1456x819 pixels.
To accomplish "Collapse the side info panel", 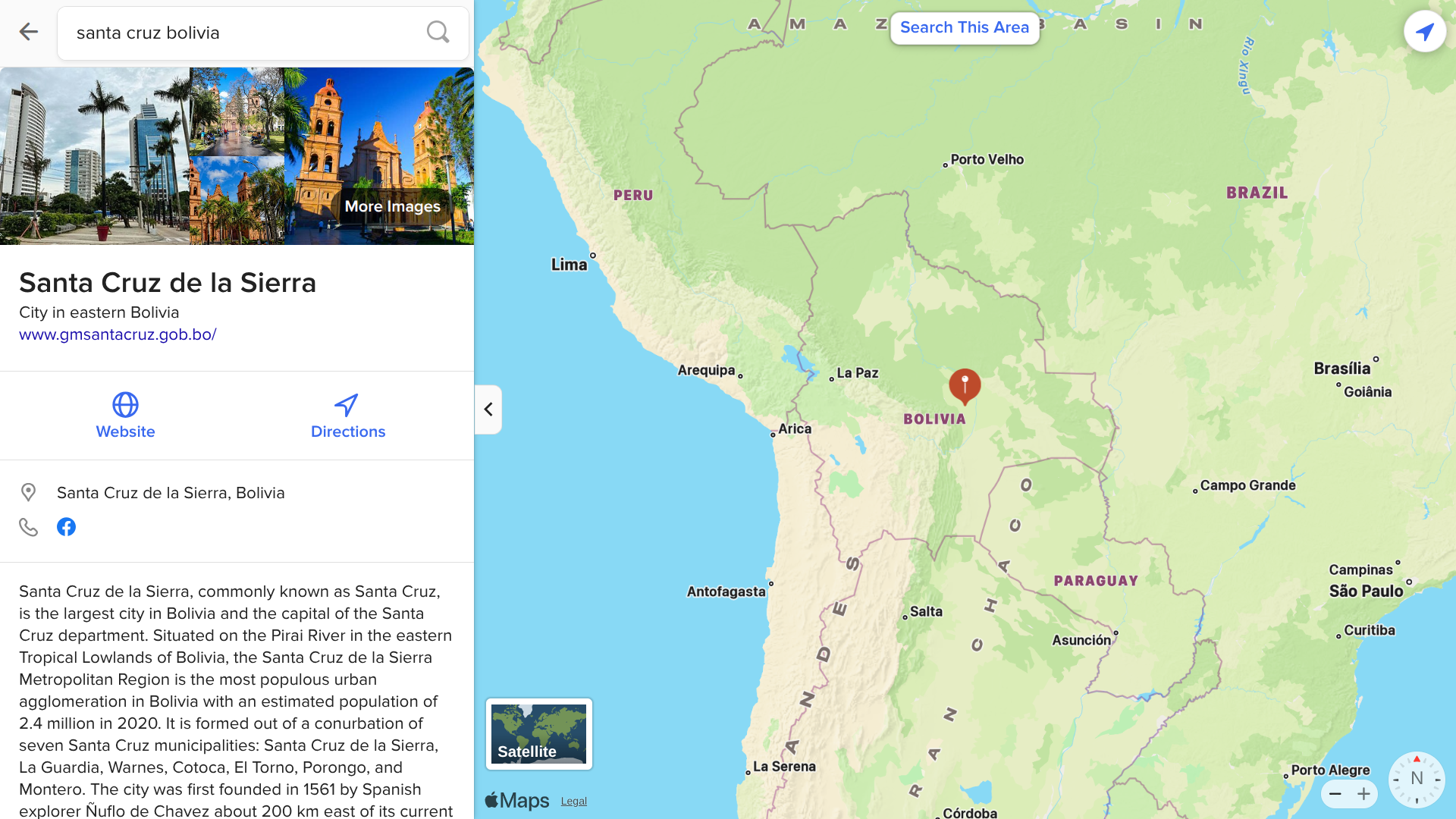I will [488, 409].
